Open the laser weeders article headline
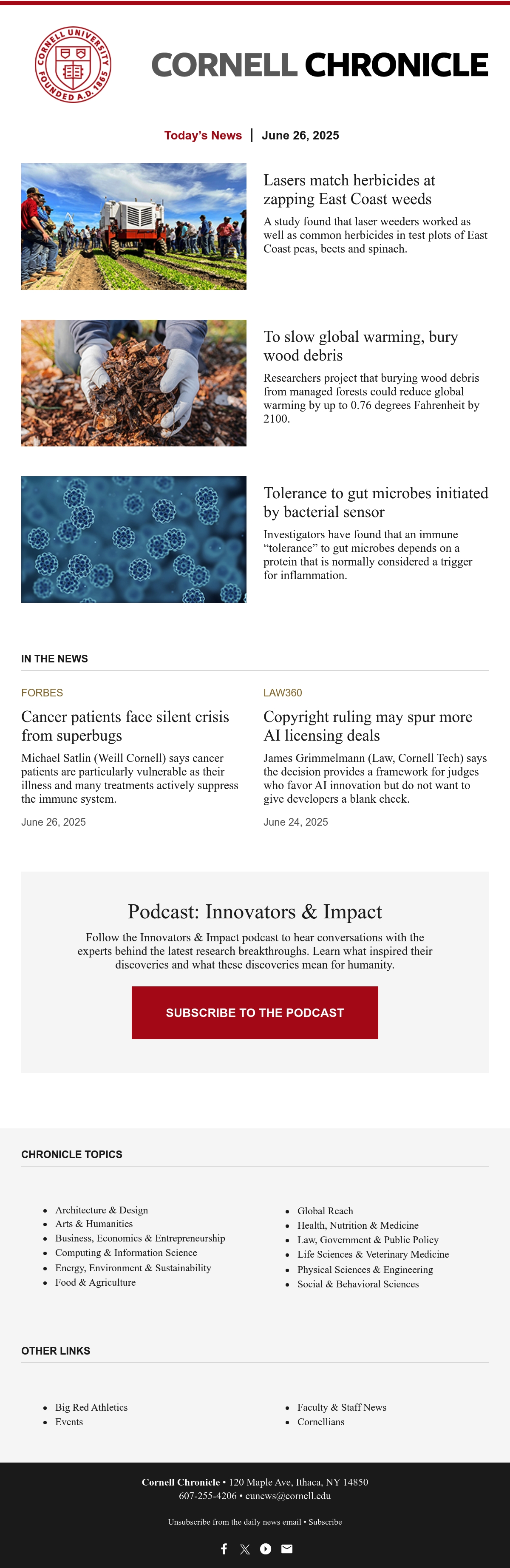The image size is (510, 1568). click(x=349, y=189)
